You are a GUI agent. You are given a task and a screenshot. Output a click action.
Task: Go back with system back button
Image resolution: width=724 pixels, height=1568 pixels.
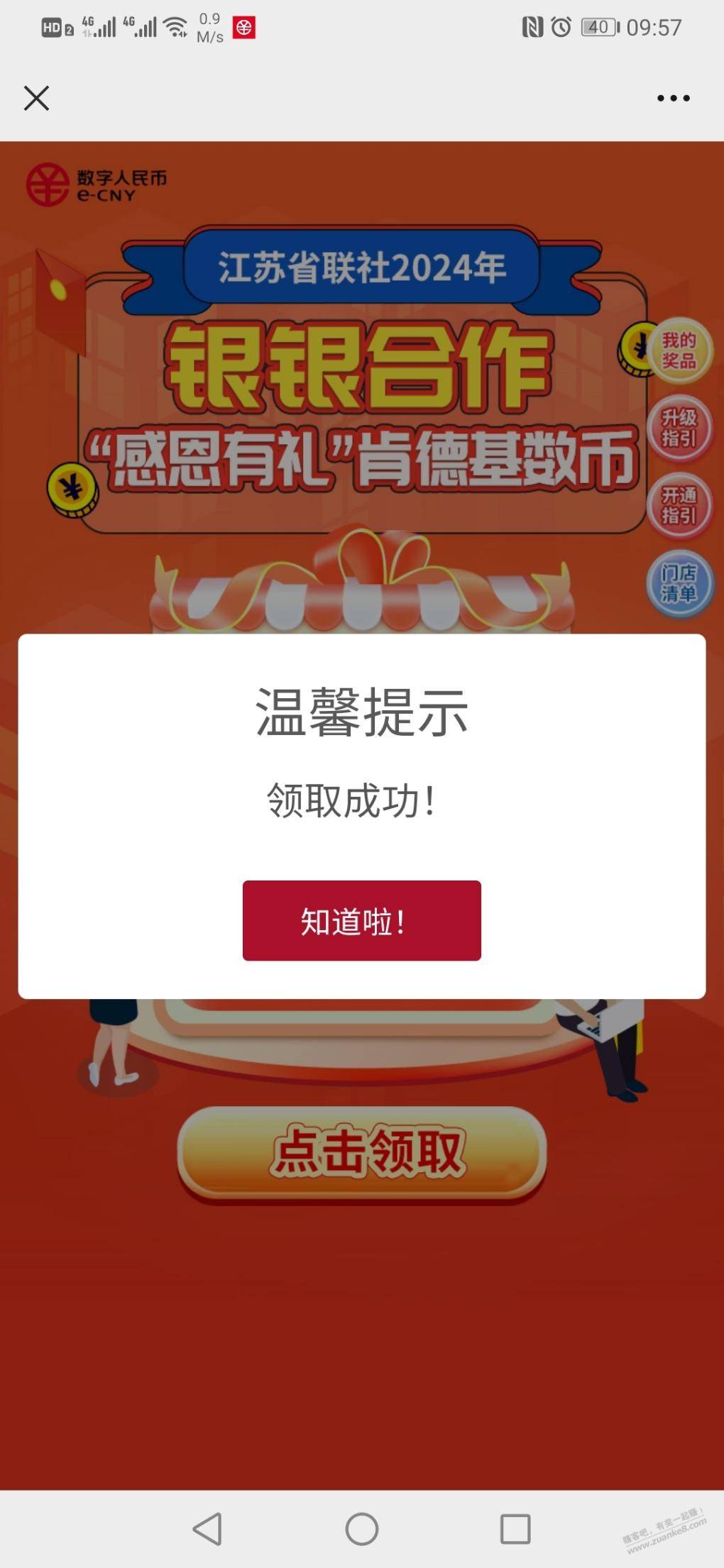coord(207,1528)
